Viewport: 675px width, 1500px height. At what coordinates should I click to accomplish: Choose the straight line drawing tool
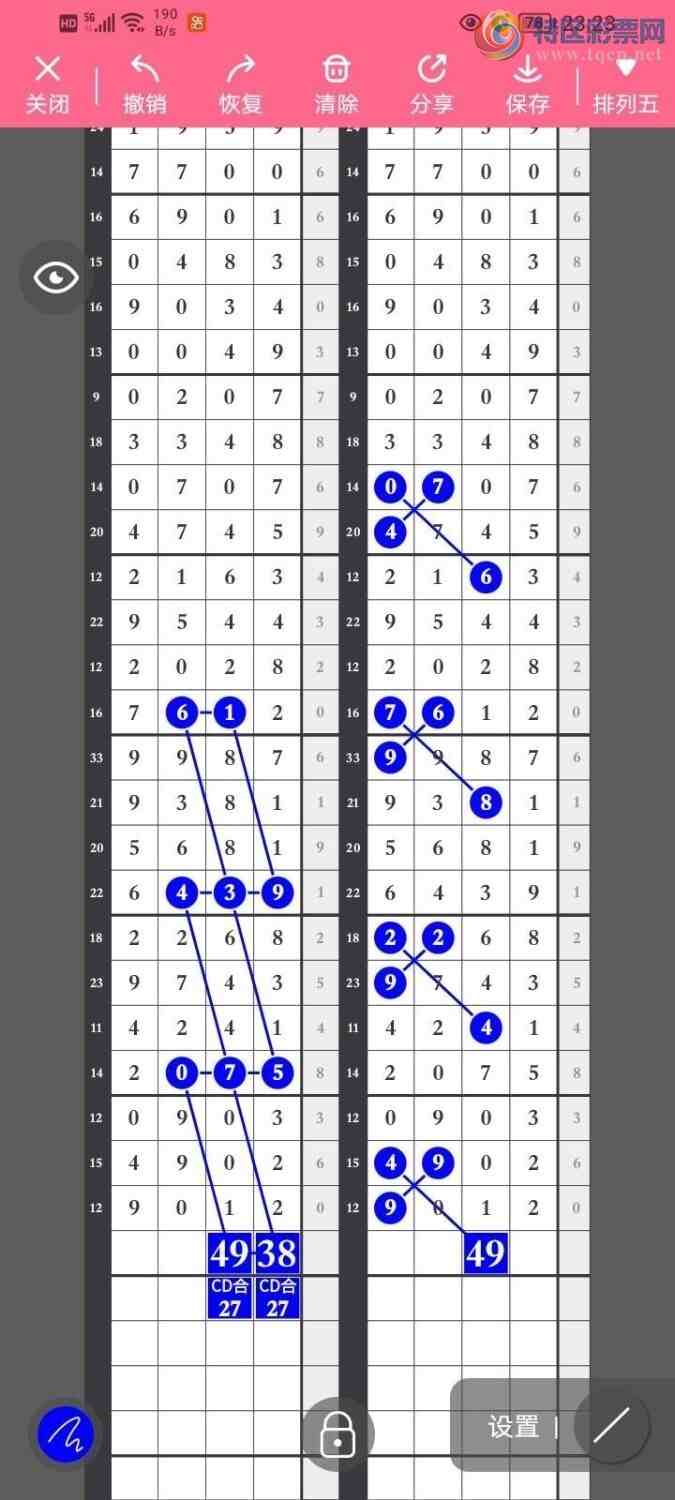click(x=611, y=1427)
